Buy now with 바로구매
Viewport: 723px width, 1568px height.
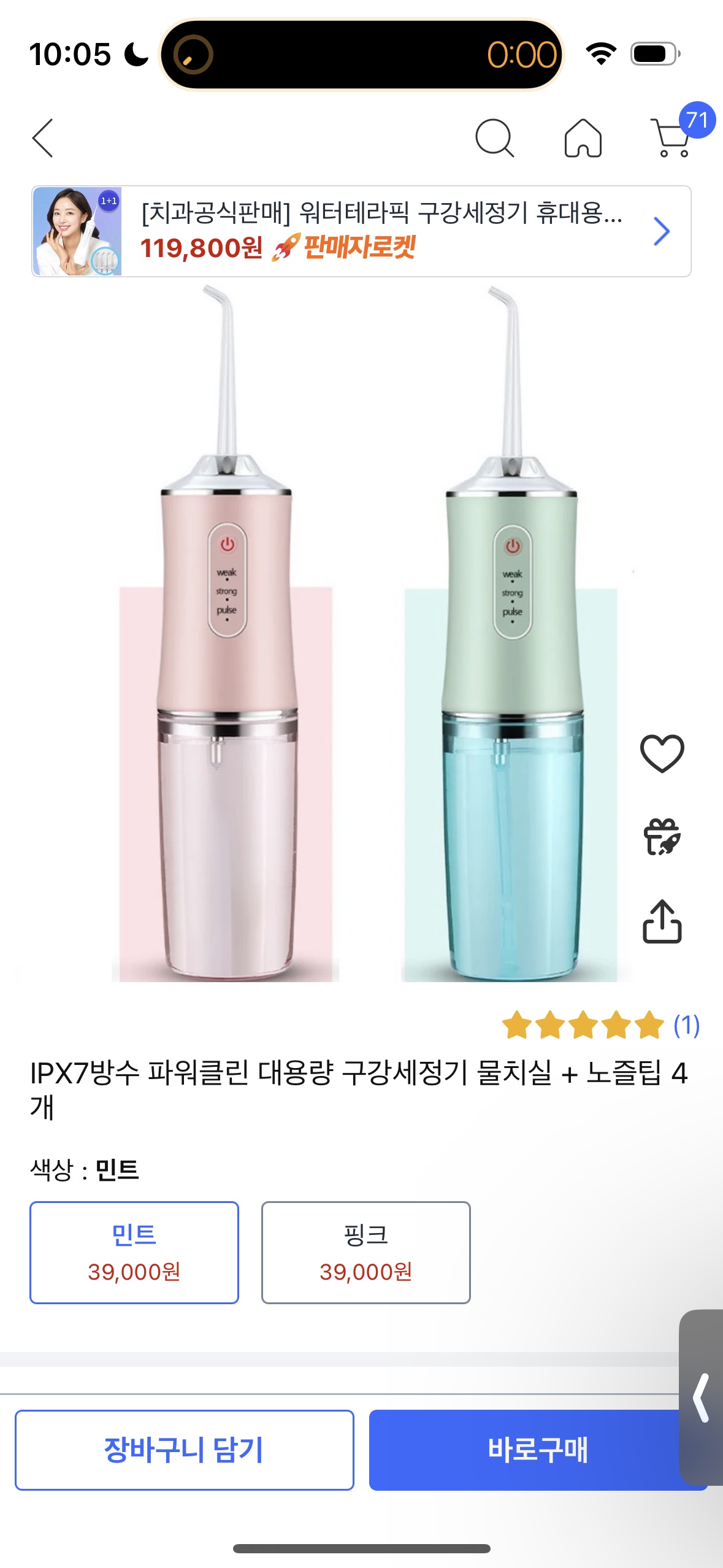(527, 1450)
